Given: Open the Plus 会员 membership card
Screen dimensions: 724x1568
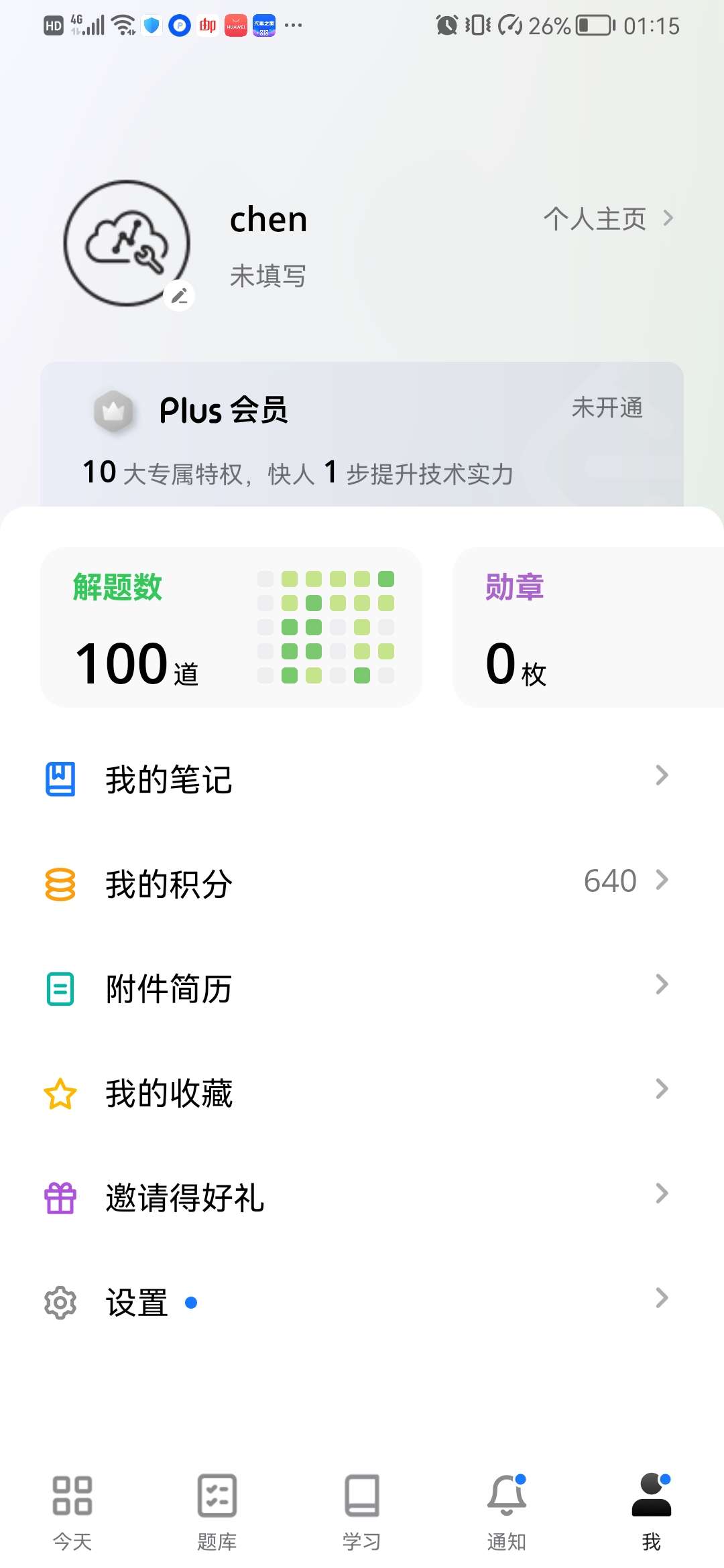Looking at the screenshot, I should 362,436.
